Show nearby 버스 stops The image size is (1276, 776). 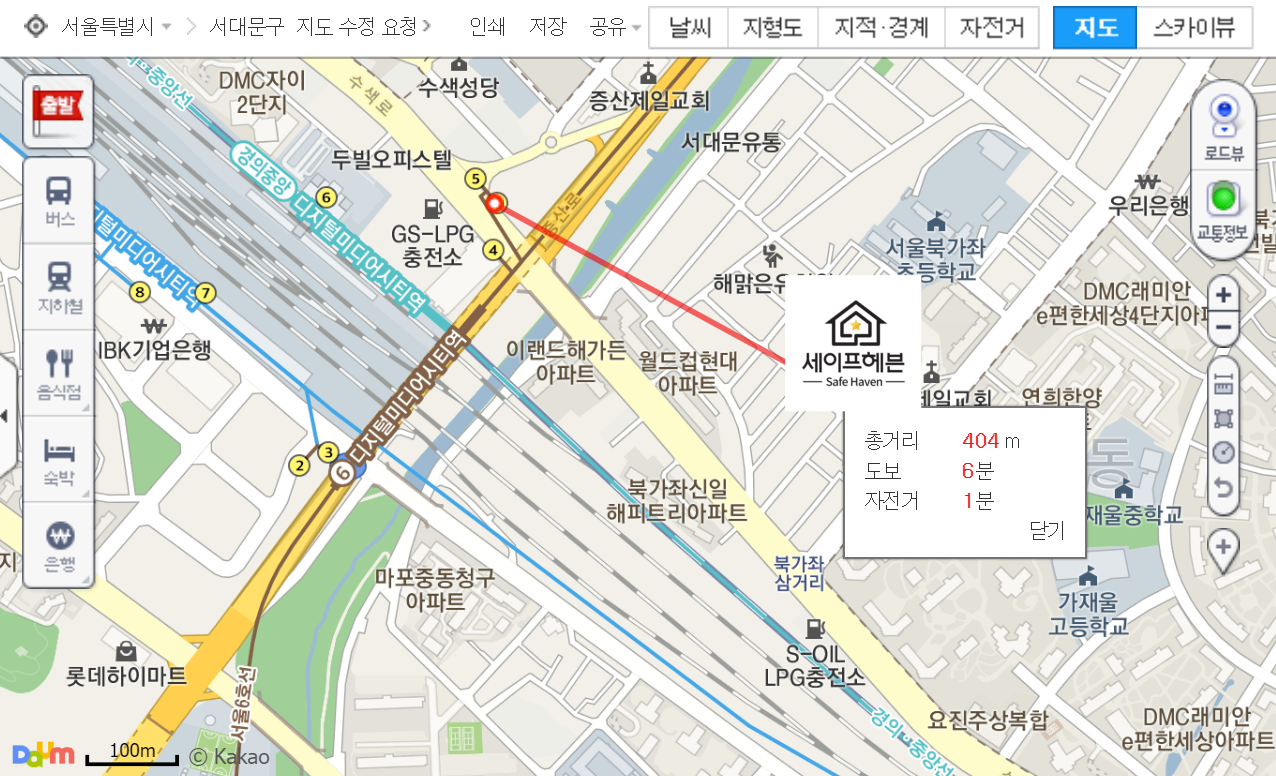[x=59, y=200]
